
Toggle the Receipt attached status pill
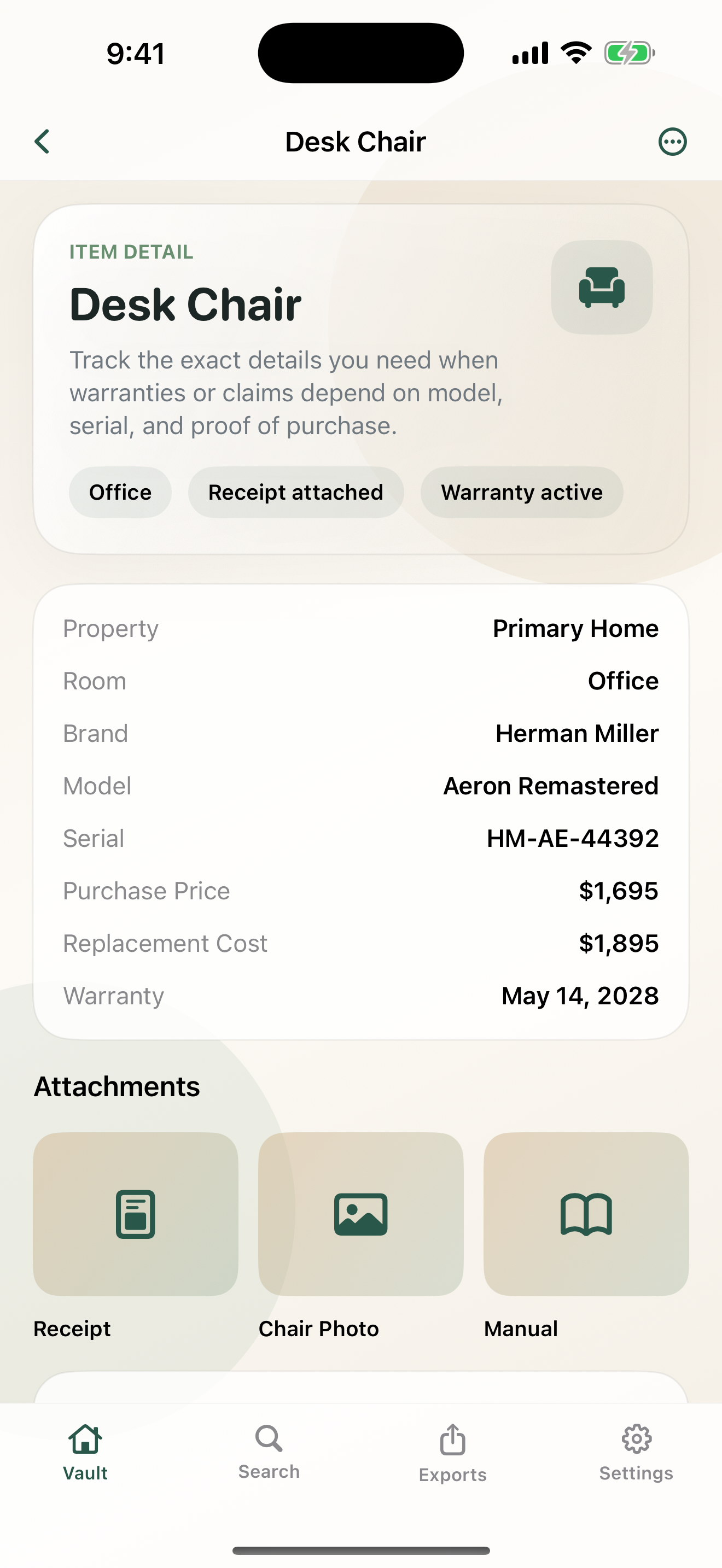click(x=296, y=493)
